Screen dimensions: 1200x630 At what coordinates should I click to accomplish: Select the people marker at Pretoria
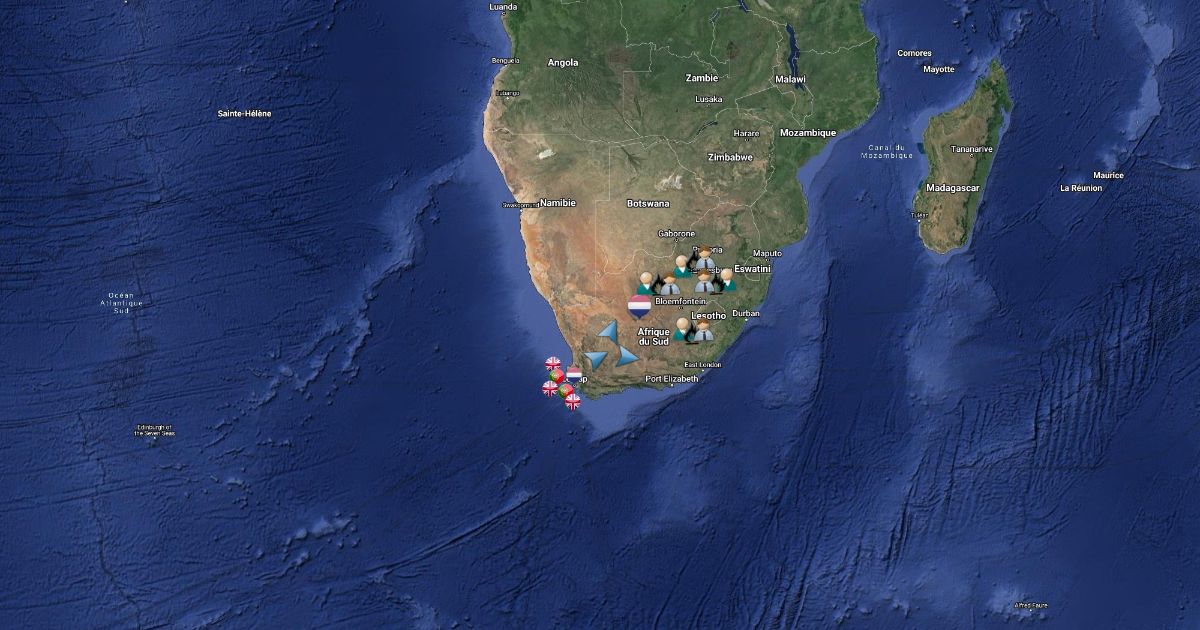pyautogui.click(x=706, y=258)
